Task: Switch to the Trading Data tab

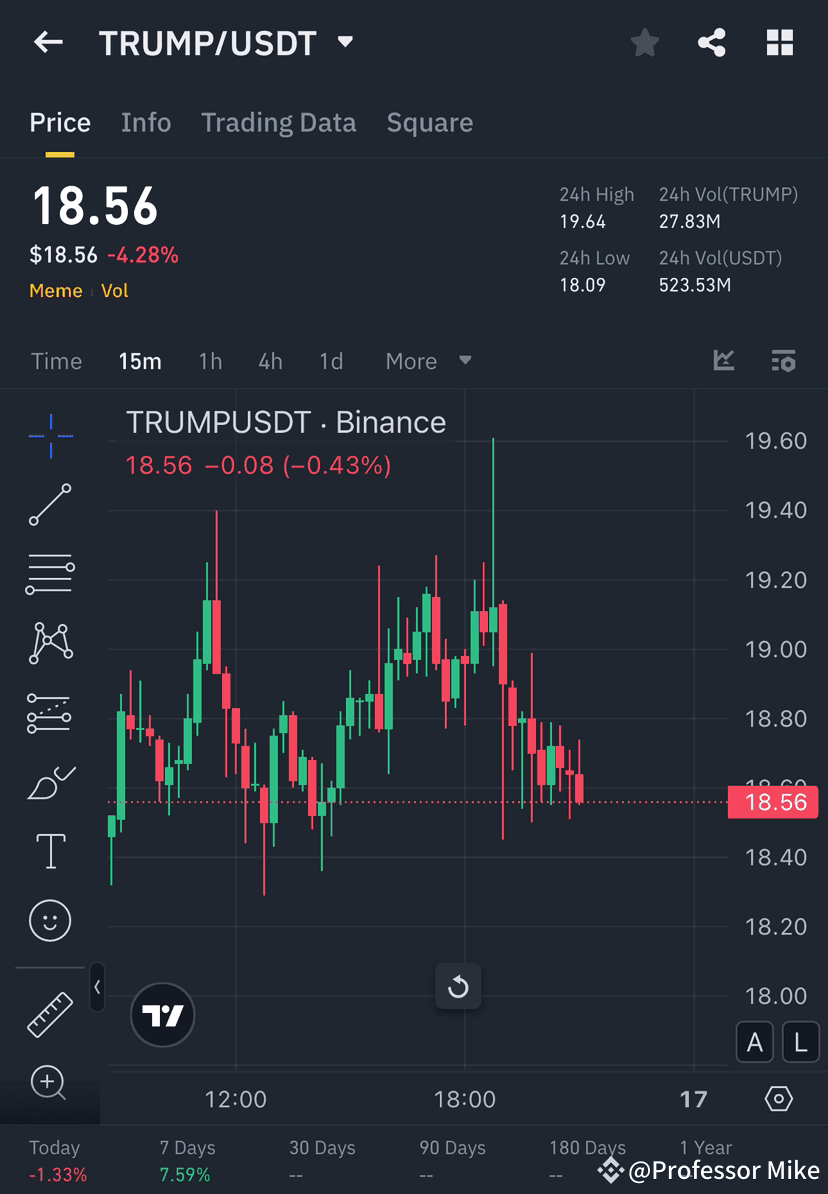Action: (279, 122)
